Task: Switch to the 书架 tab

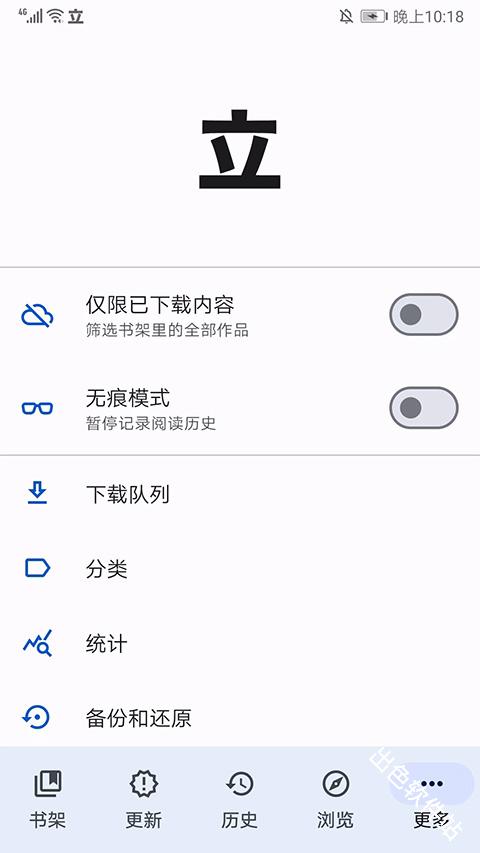Action: (x=48, y=800)
